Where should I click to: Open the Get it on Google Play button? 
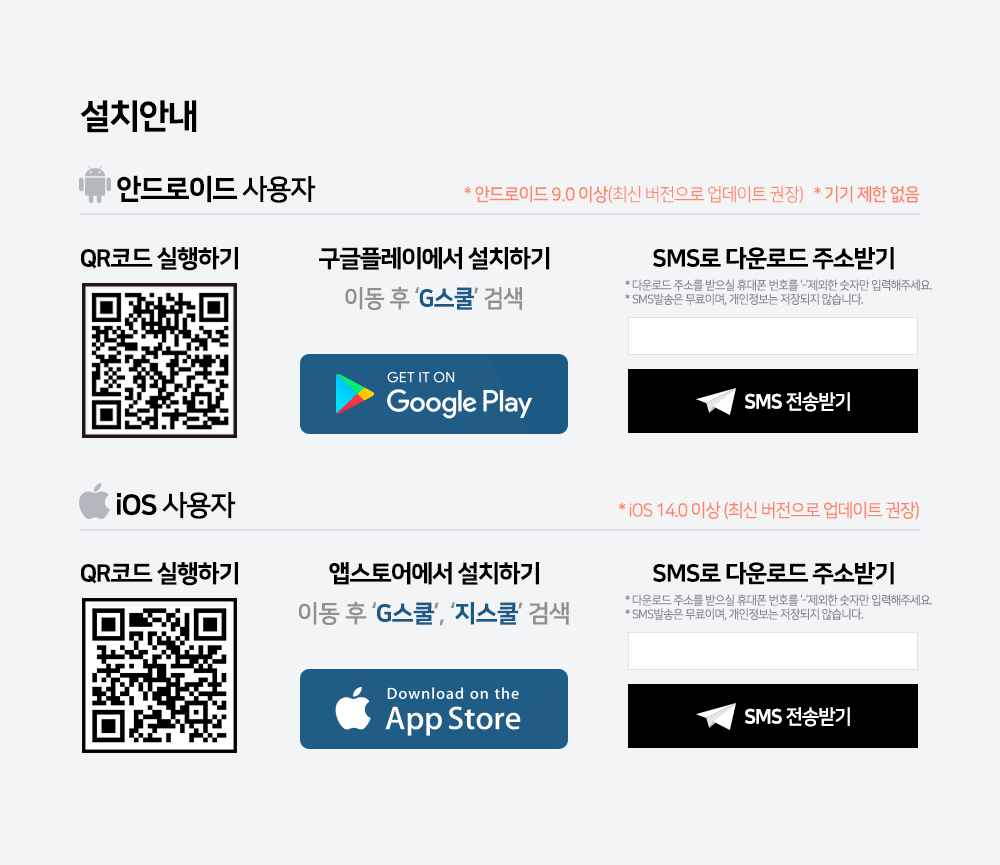[433, 394]
